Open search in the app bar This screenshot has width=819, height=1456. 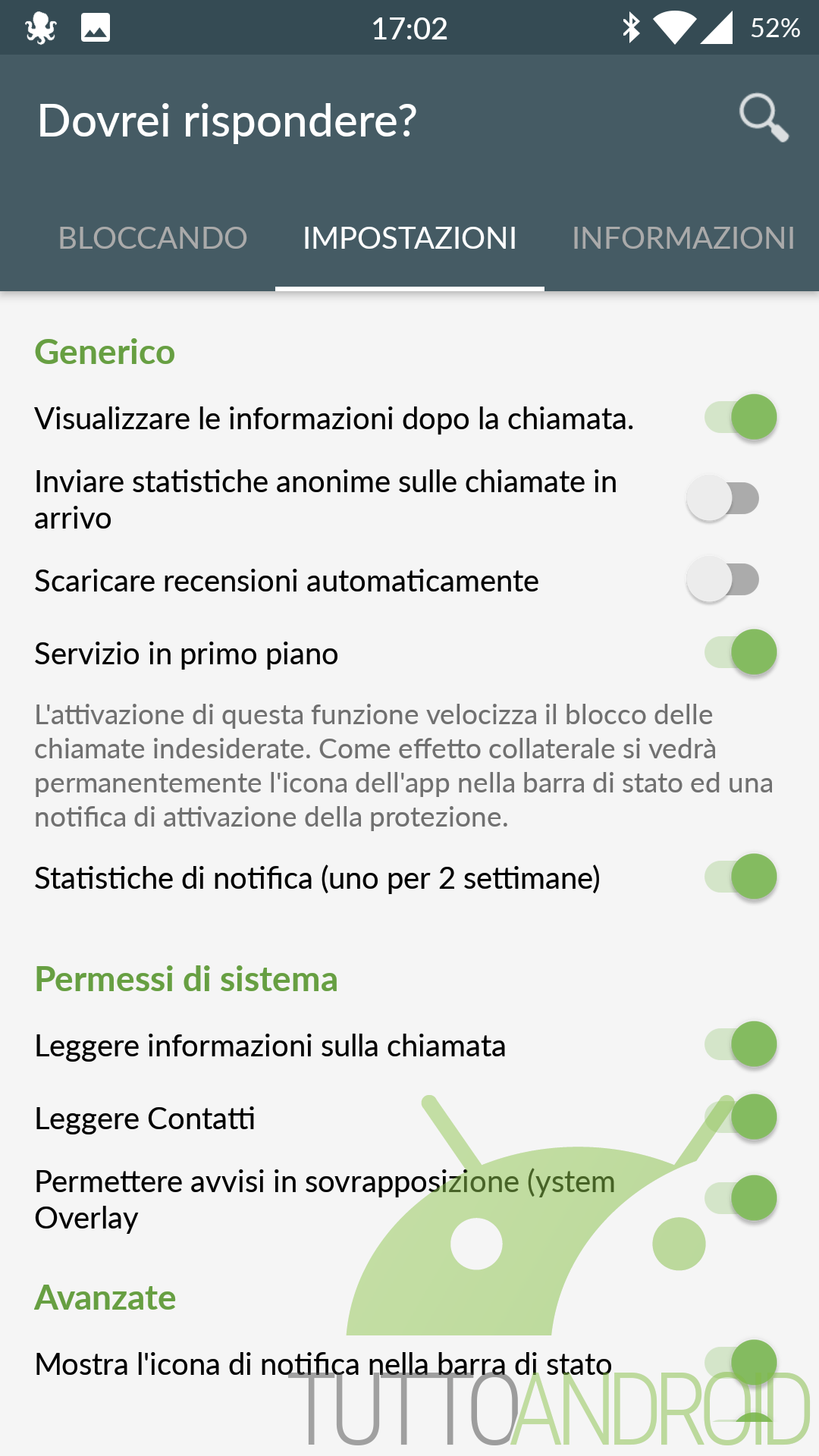click(764, 118)
